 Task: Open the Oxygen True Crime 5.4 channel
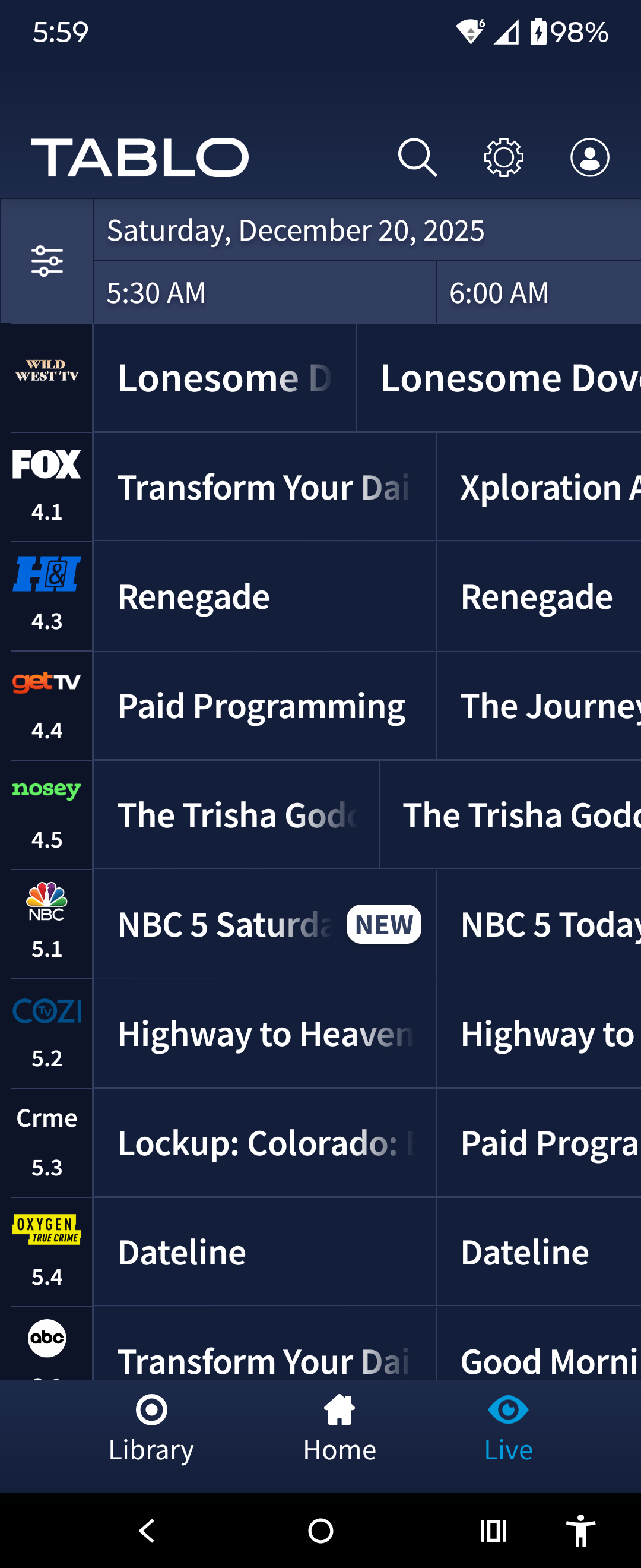(x=47, y=1251)
